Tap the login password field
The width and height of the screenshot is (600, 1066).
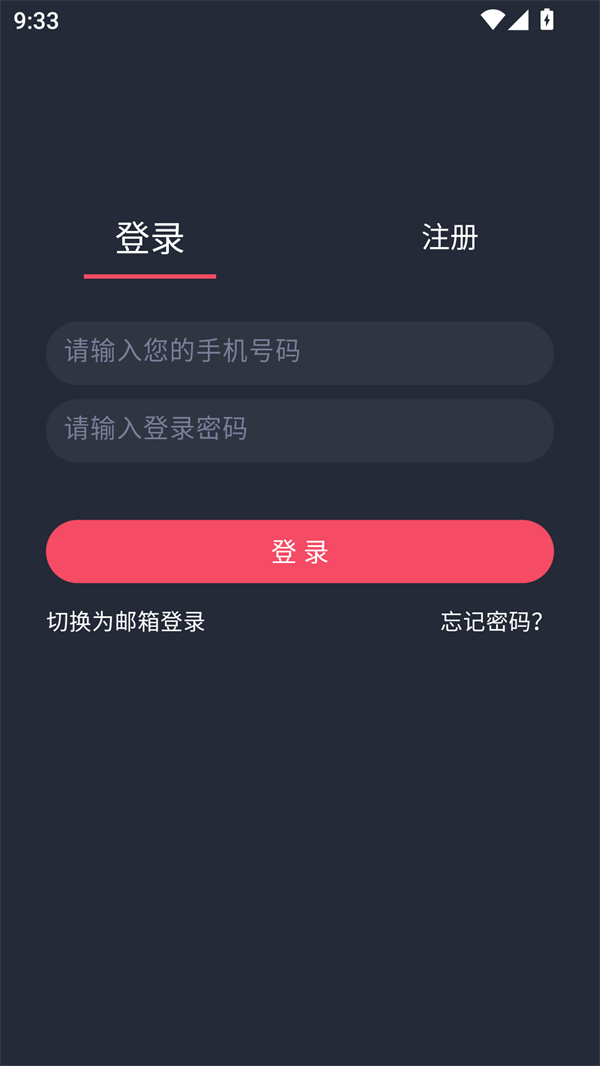coord(300,430)
